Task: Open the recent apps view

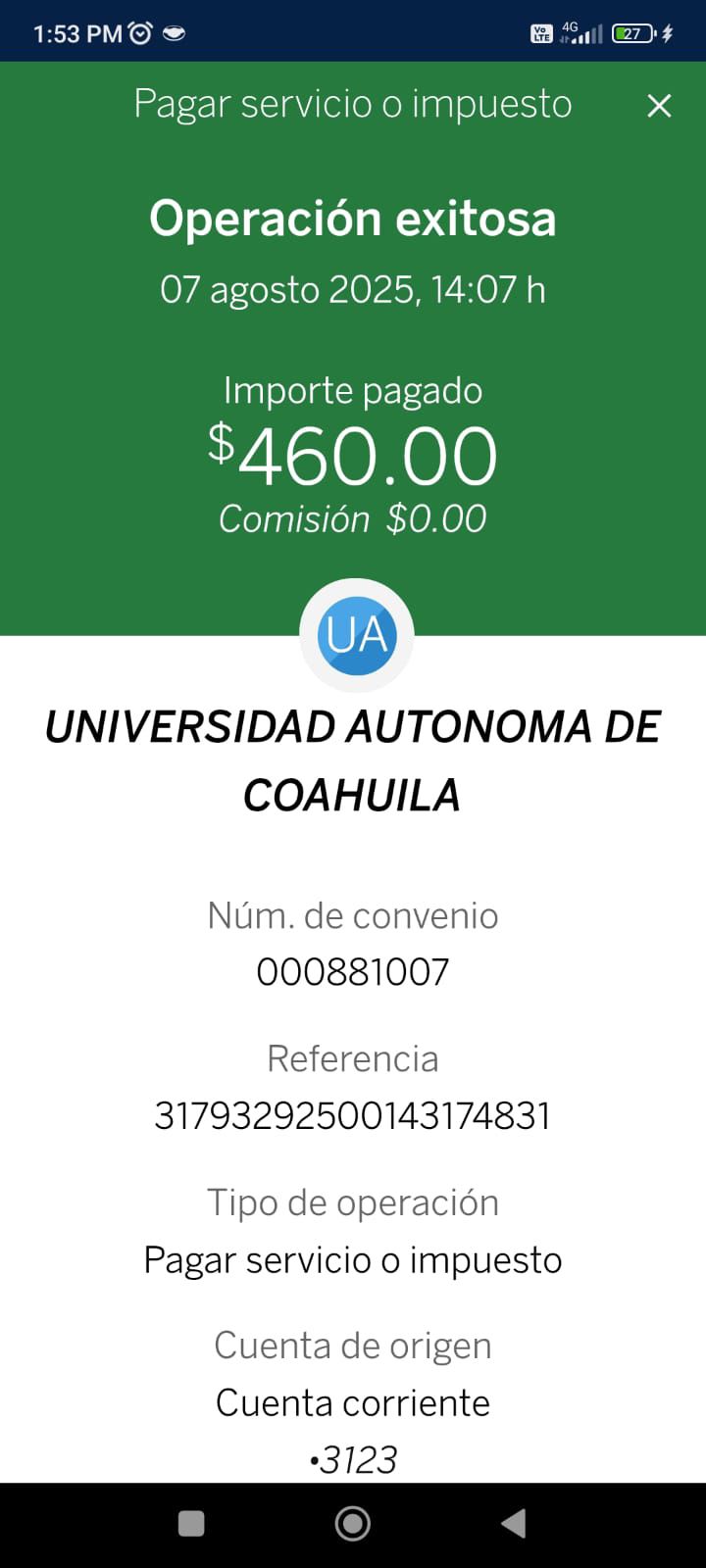Action: 191,1523
